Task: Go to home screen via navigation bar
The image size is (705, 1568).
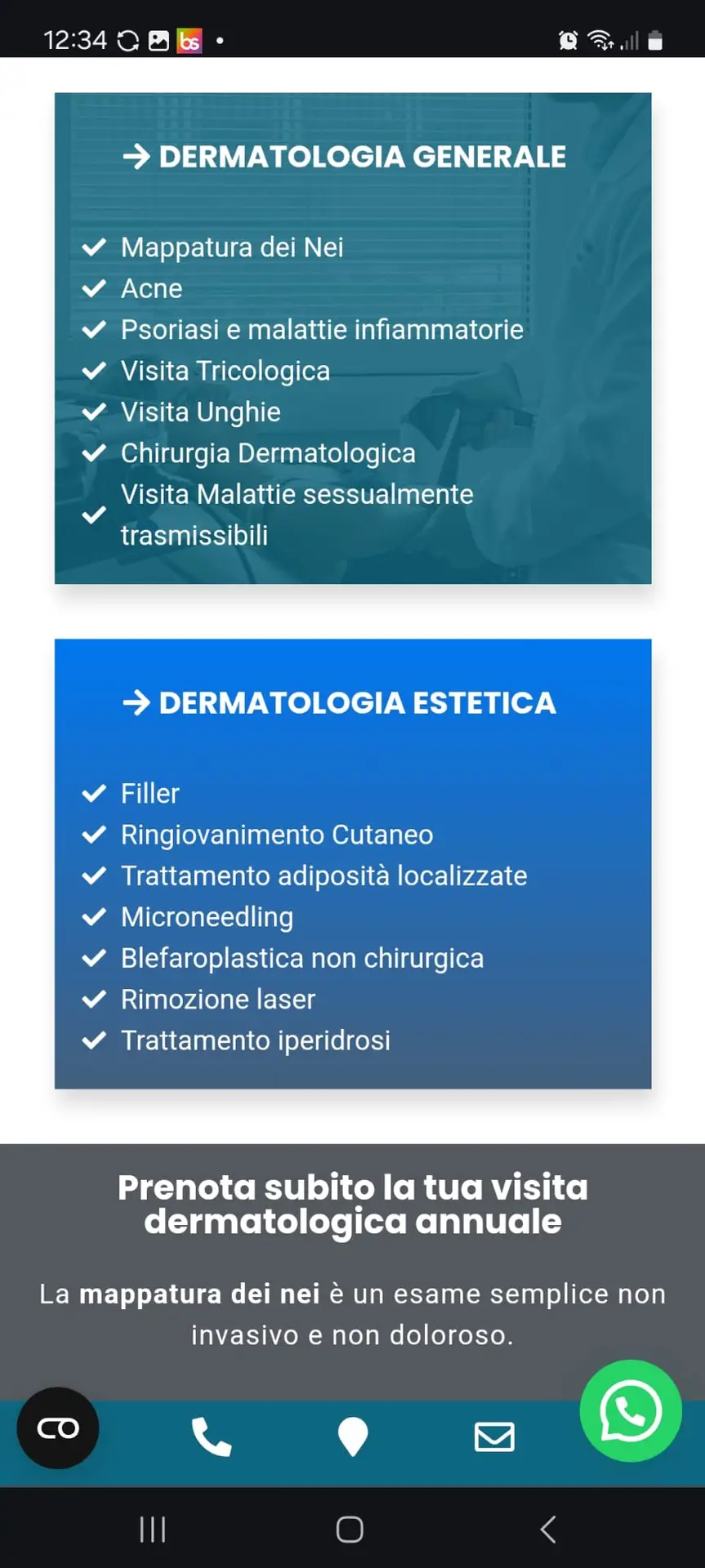Action: pyautogui.click(x=350, y=1529)
